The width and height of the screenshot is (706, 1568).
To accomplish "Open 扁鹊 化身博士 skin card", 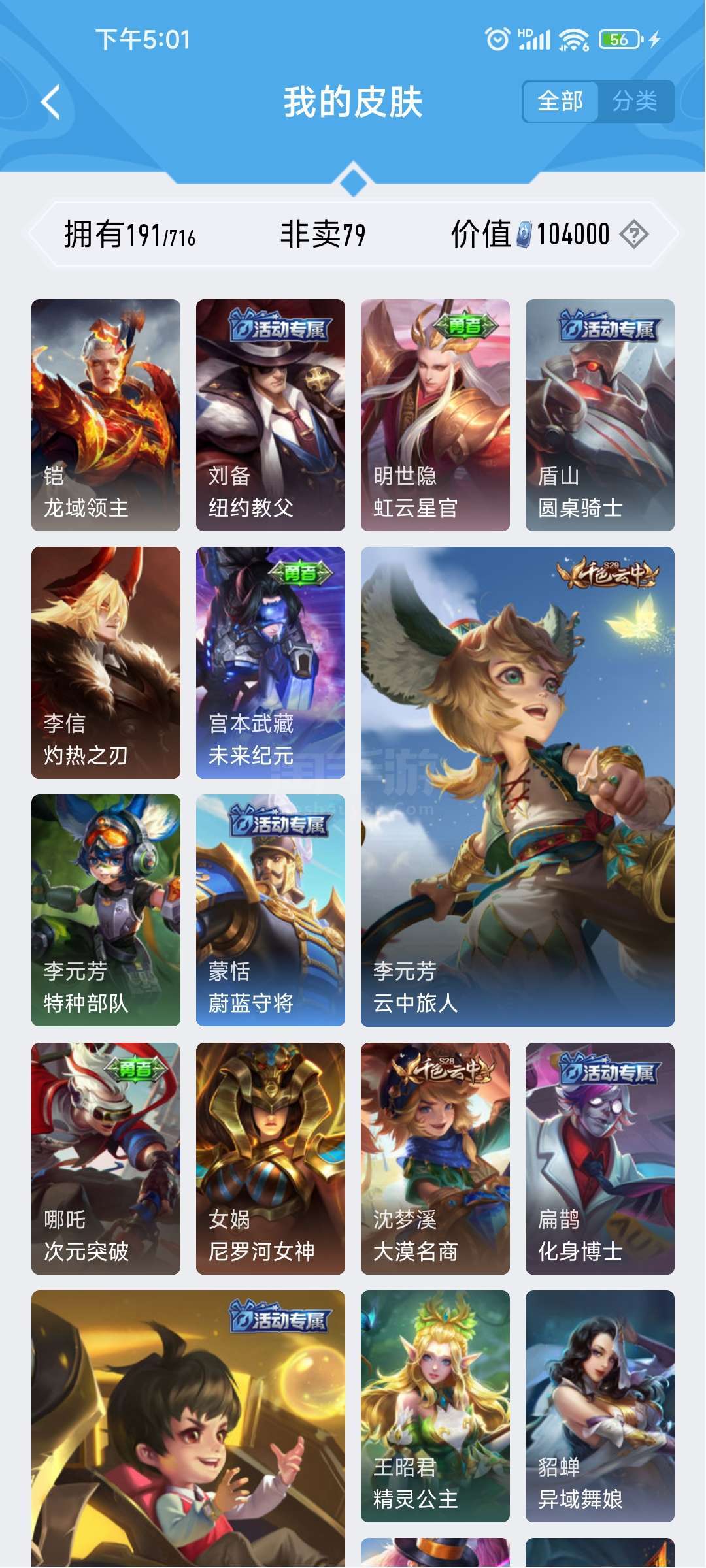I will pos(600,1158).
